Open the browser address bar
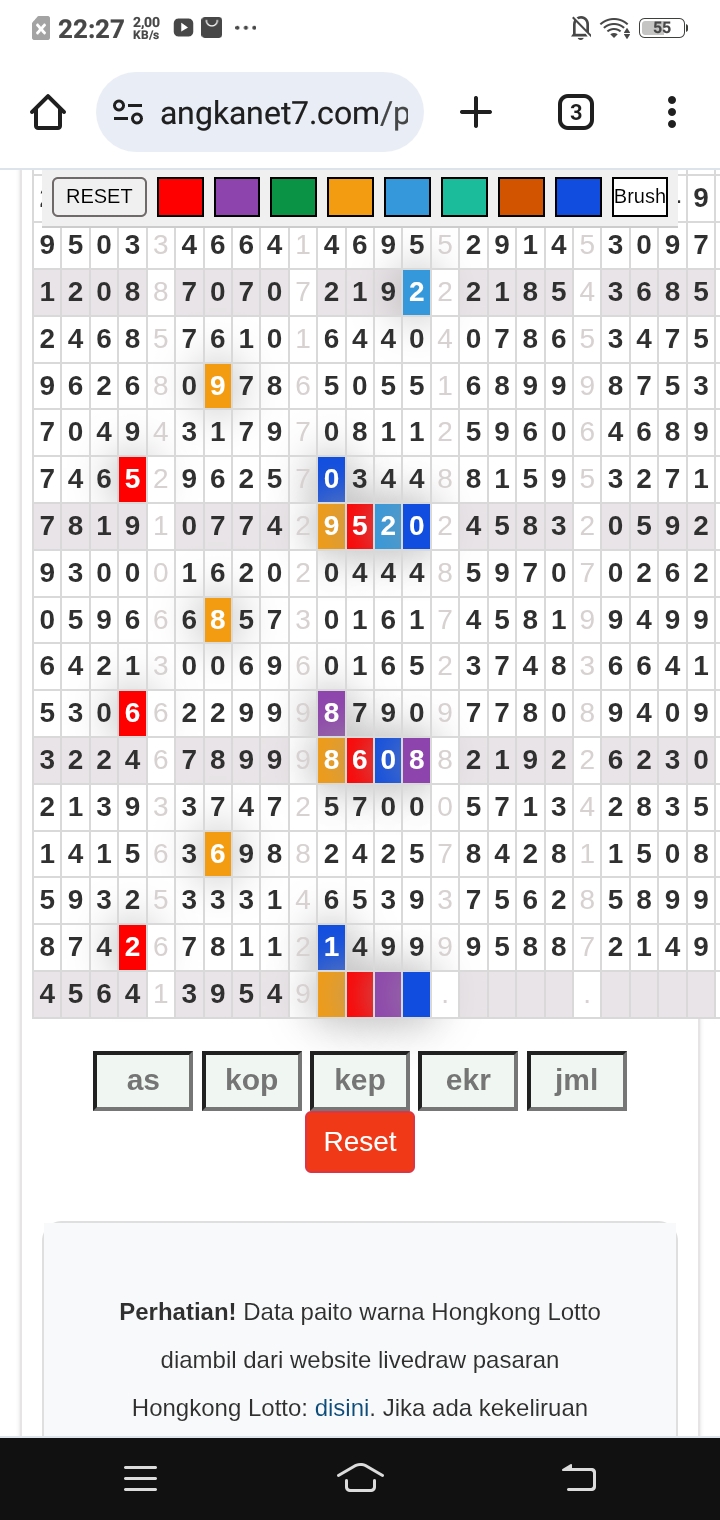720x1520 pixels. coord(260,112)
